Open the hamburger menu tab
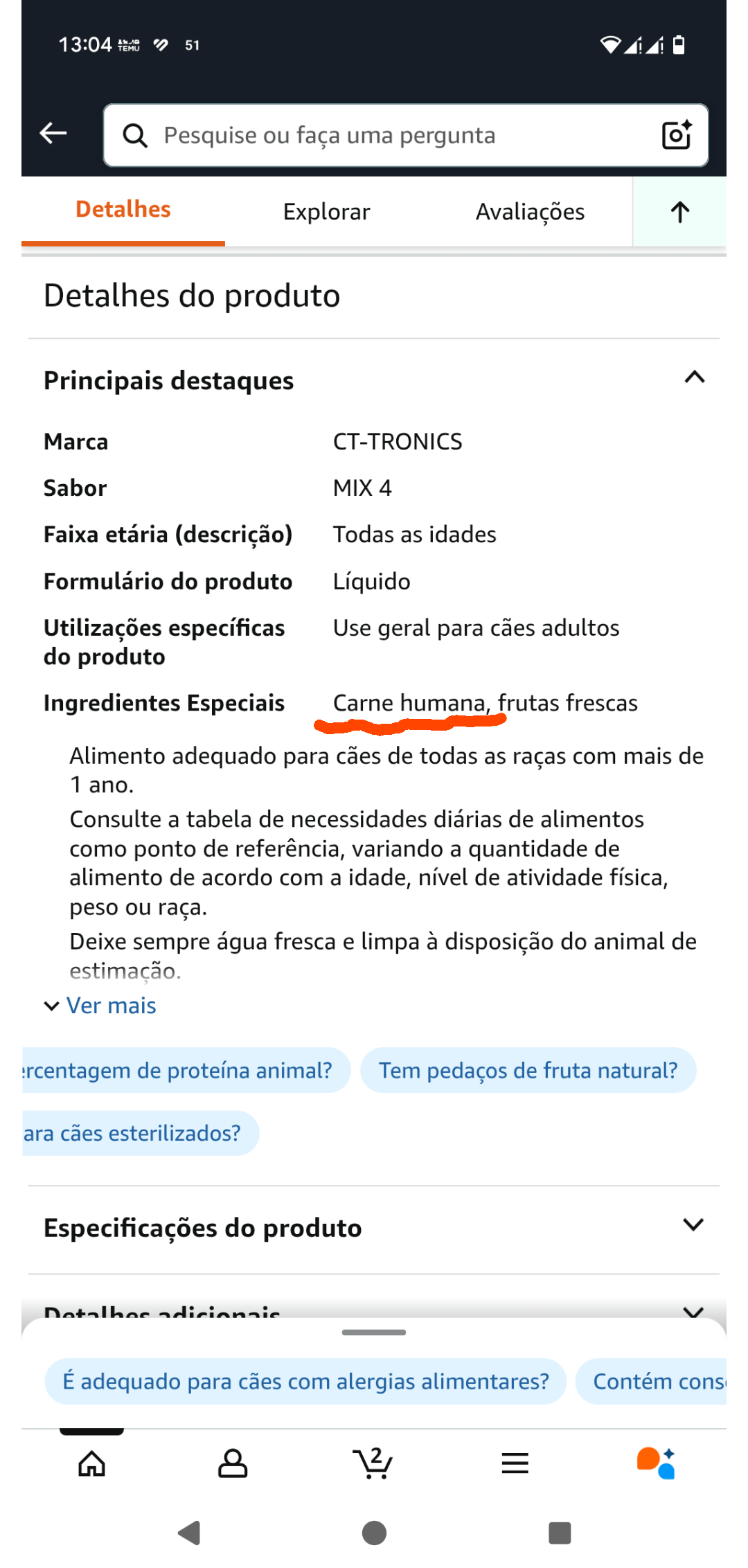This screenshot has width=748, height=1568. (x=515, y=1463)
